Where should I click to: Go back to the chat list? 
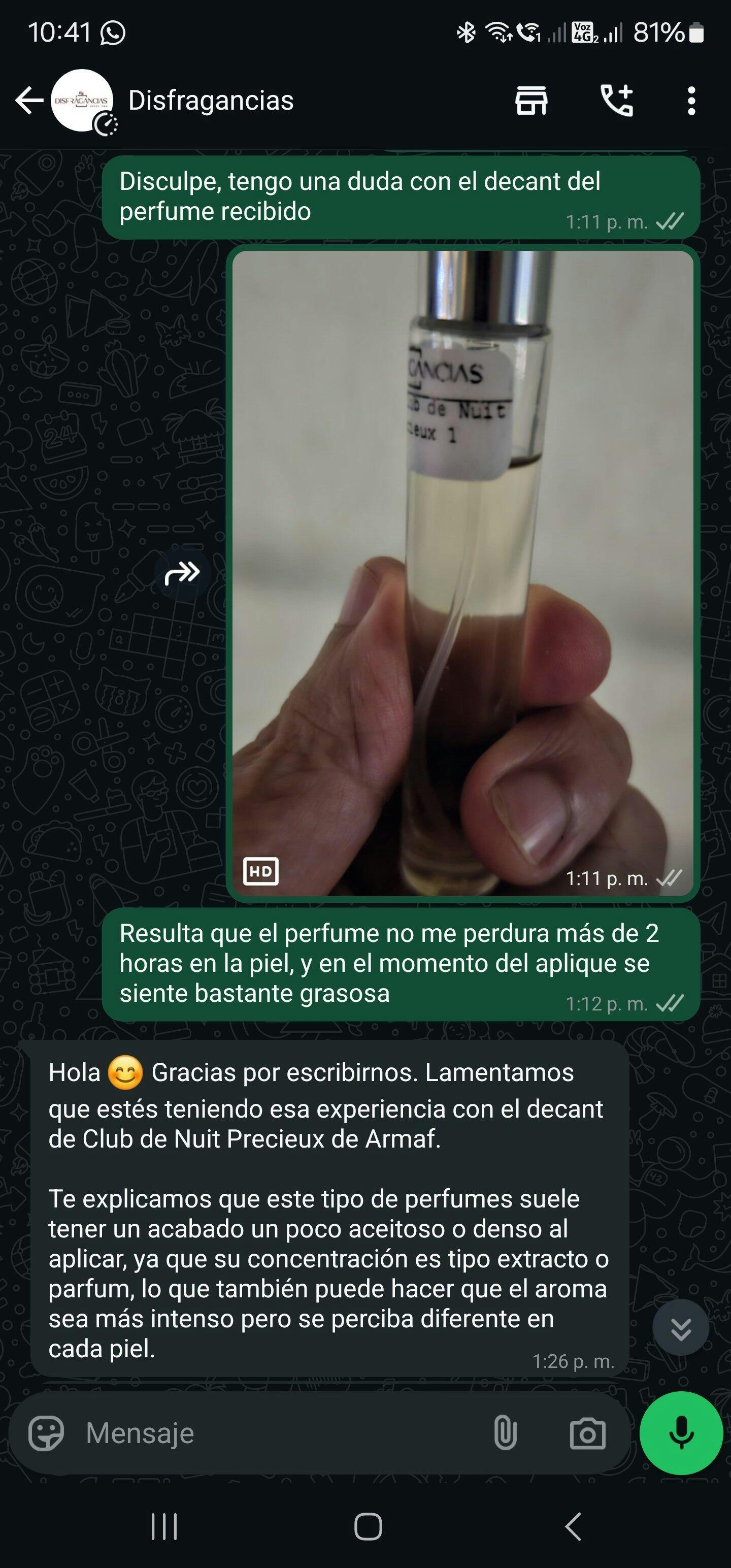coord(28,101)
